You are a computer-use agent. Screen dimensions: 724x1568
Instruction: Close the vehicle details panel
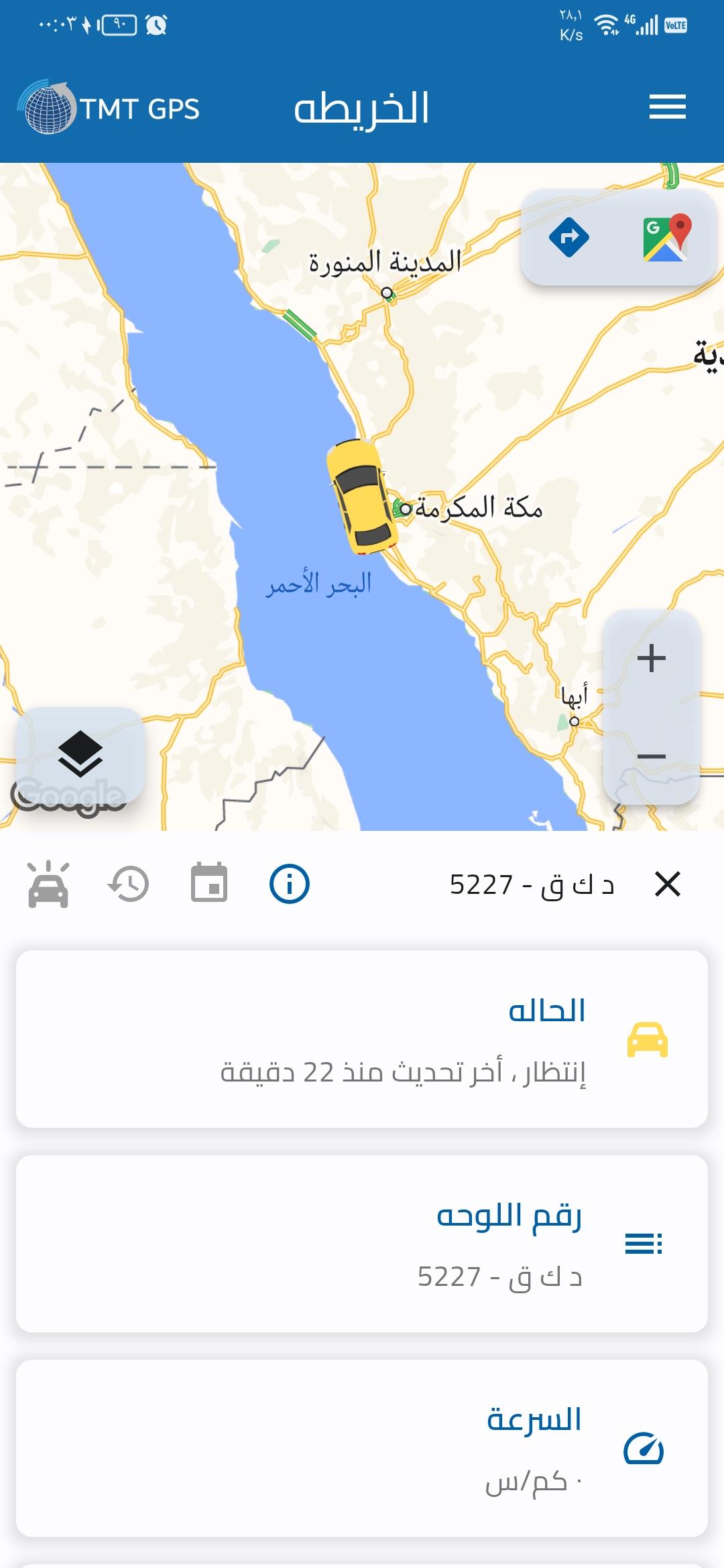[667, 884]
